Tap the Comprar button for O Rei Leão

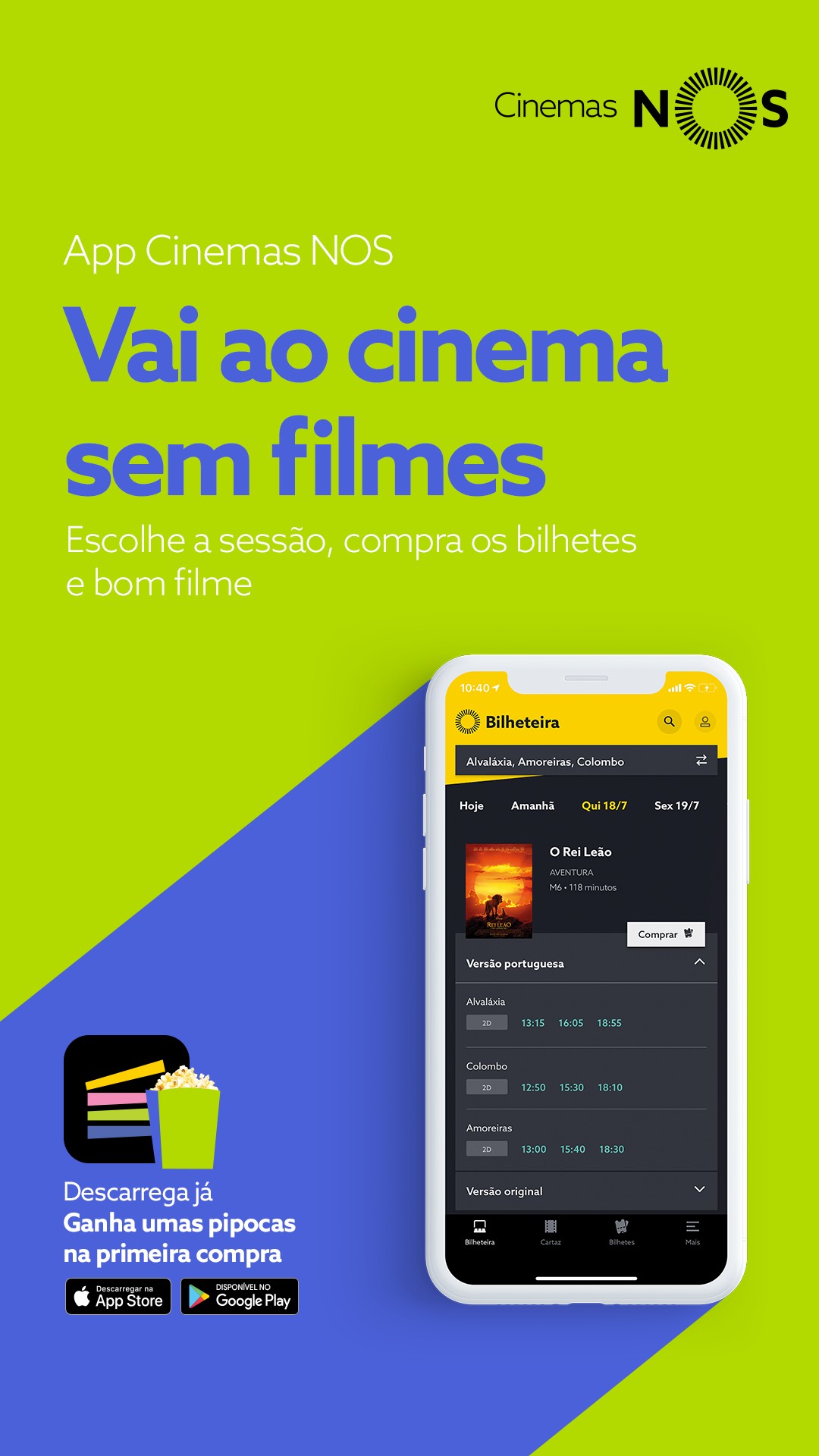[665, 935]
